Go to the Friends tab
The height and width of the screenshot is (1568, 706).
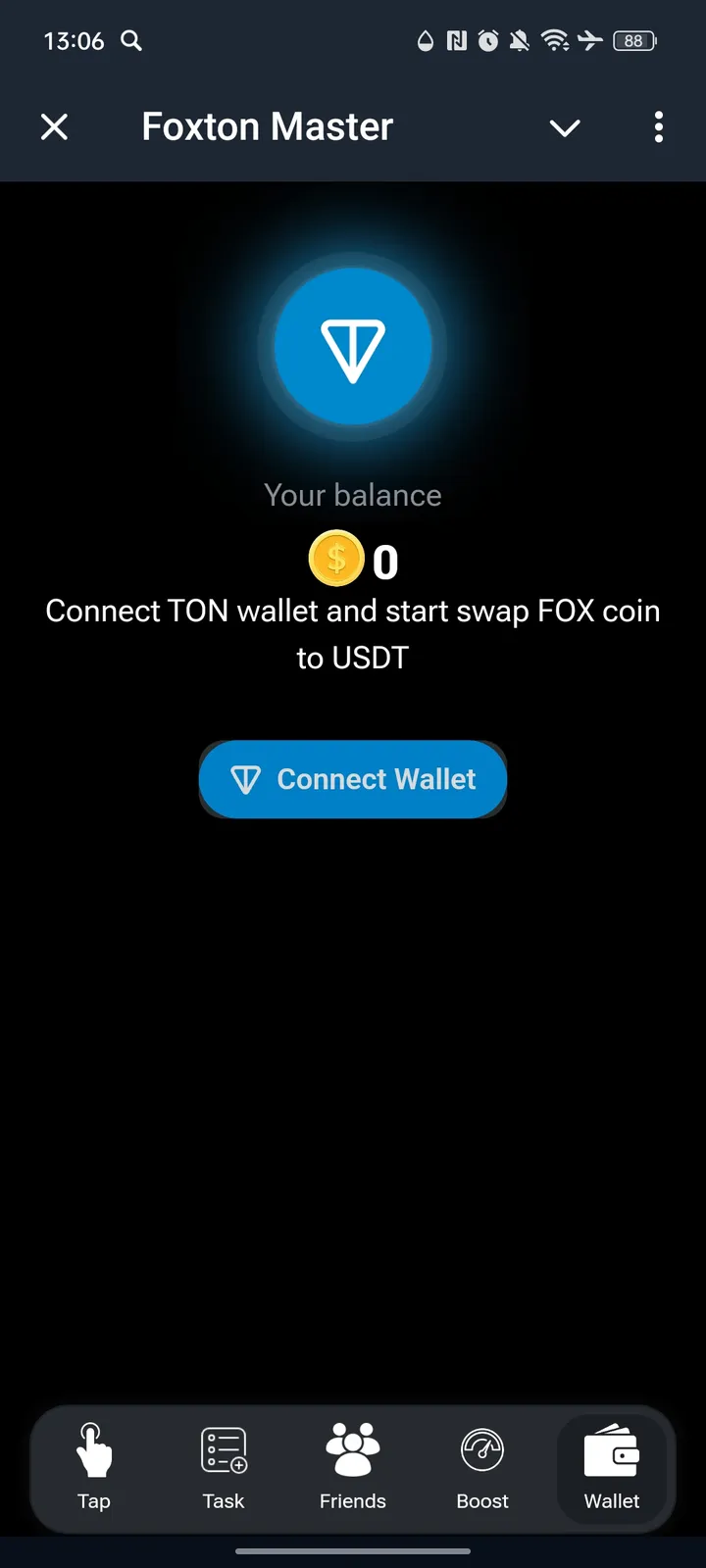tap(353, 1466)
